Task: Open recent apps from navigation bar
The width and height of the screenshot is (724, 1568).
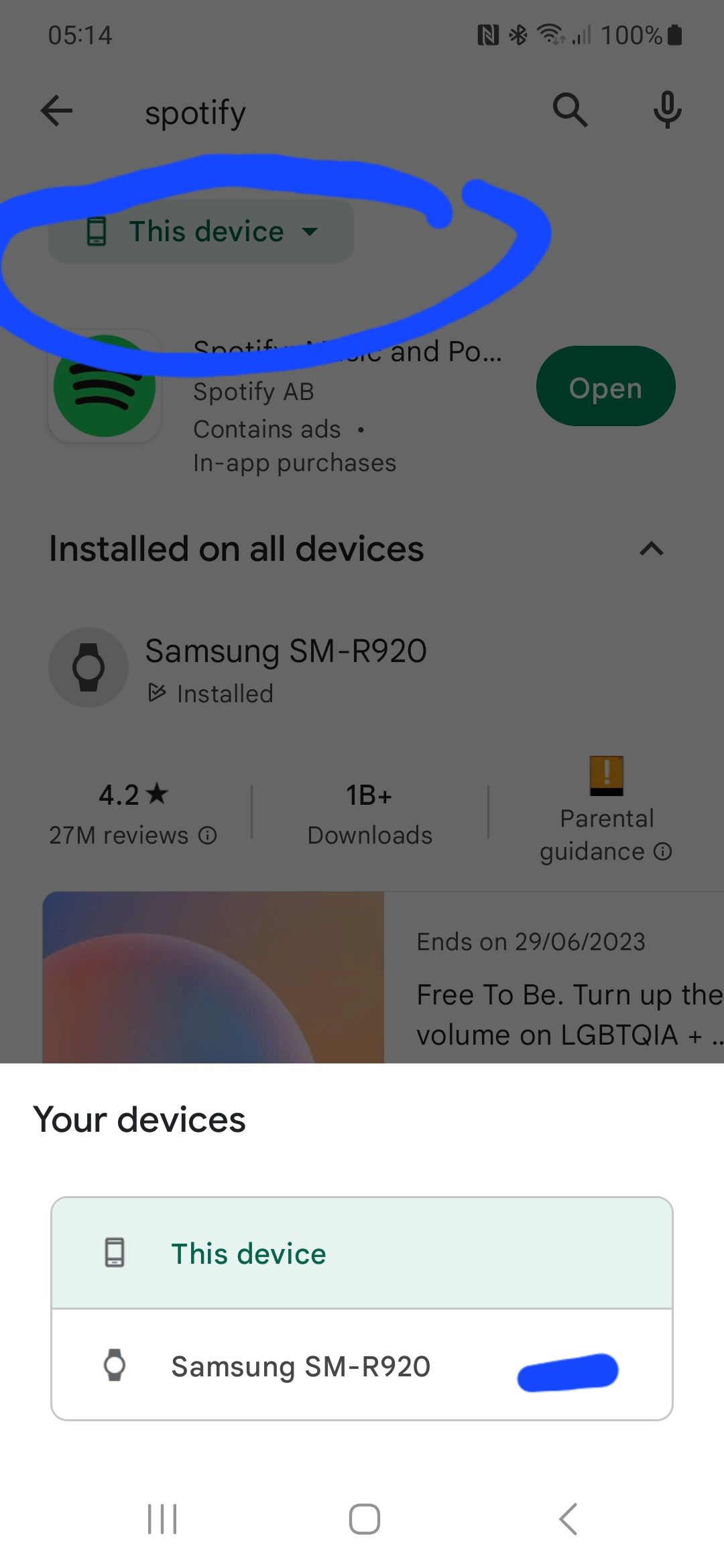Action: point(162,1518)
